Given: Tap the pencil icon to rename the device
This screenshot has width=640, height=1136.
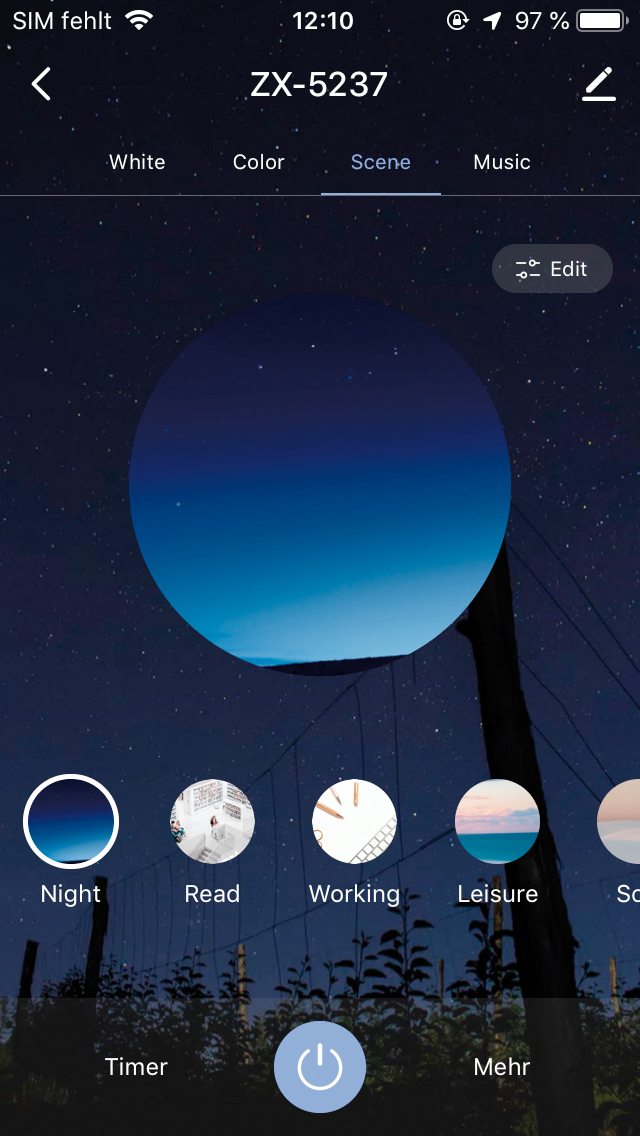Looking at the screenshot, I should [x=598, y=85].
